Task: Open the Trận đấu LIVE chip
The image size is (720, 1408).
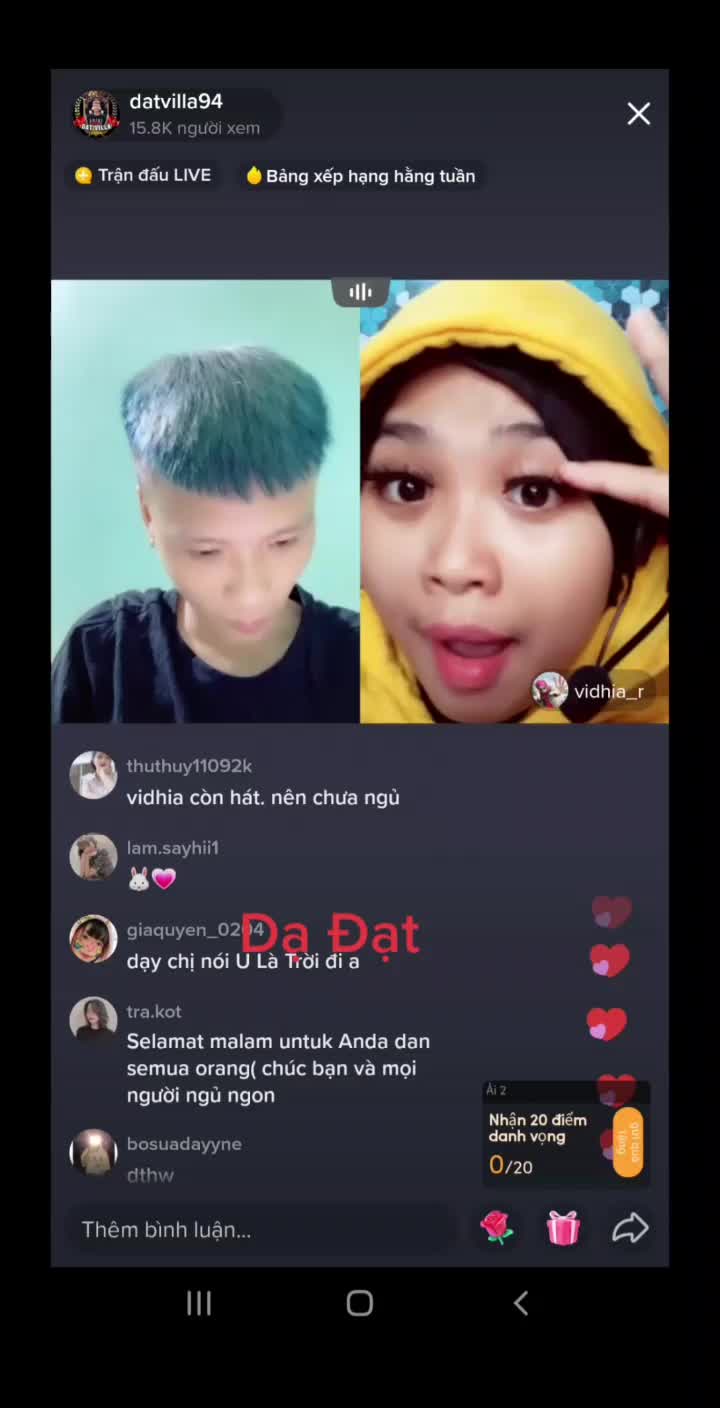Action: (x=143, y=176)
